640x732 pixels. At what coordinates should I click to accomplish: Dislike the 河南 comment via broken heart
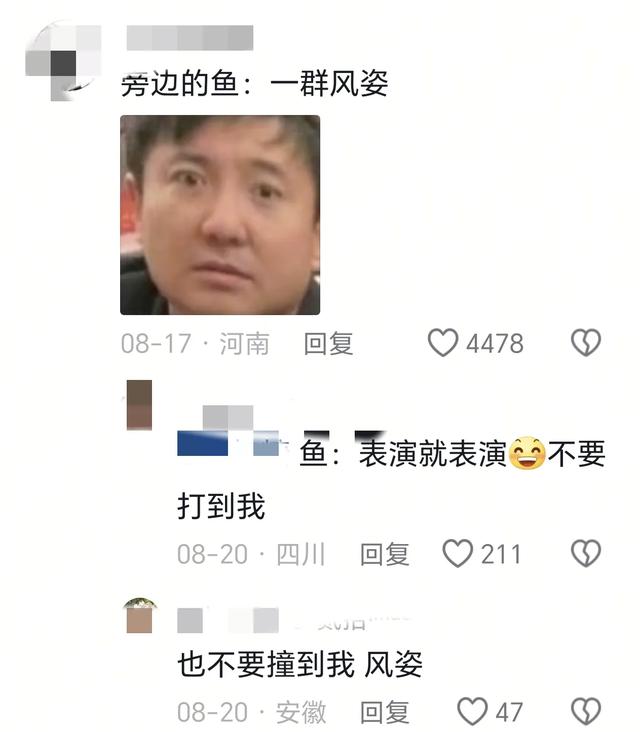[x=586, y=343]
